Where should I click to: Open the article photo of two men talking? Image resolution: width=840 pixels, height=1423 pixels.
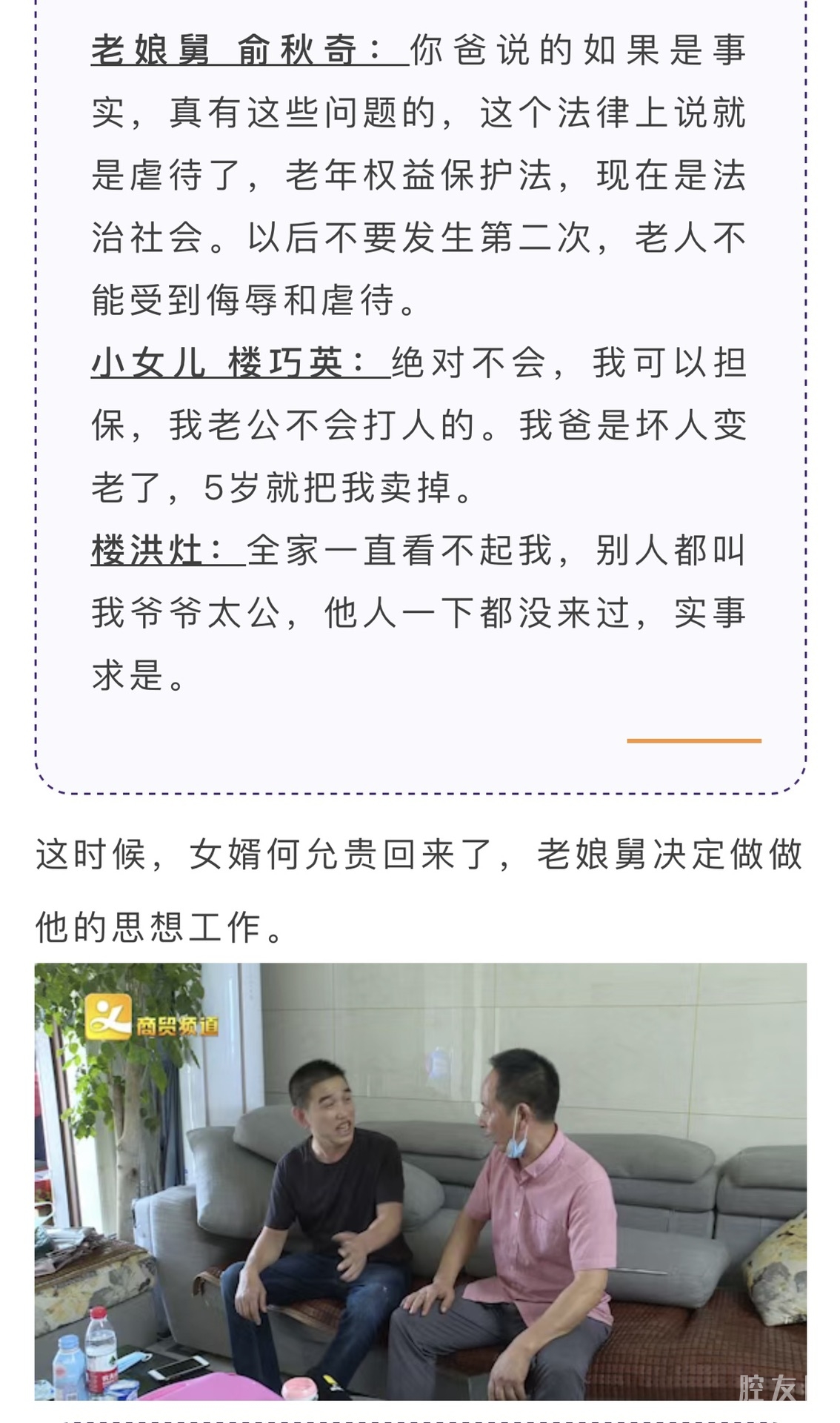click(420, 1181)
